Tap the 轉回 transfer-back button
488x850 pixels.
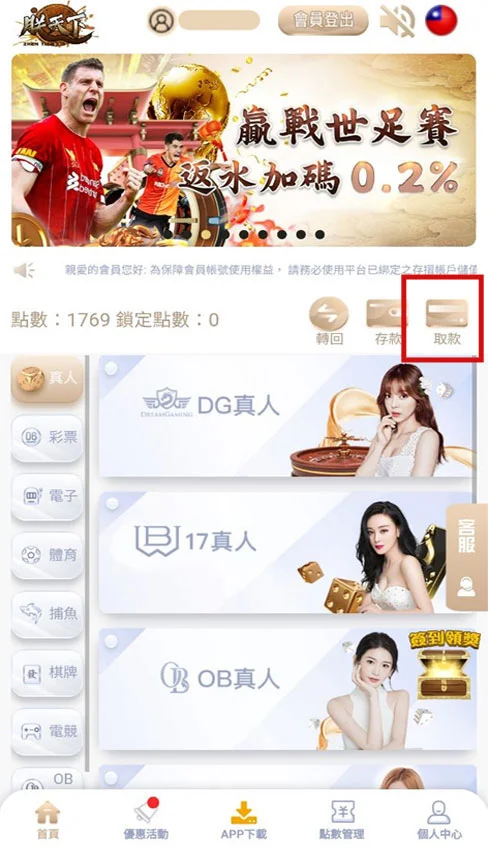[329, 321]
